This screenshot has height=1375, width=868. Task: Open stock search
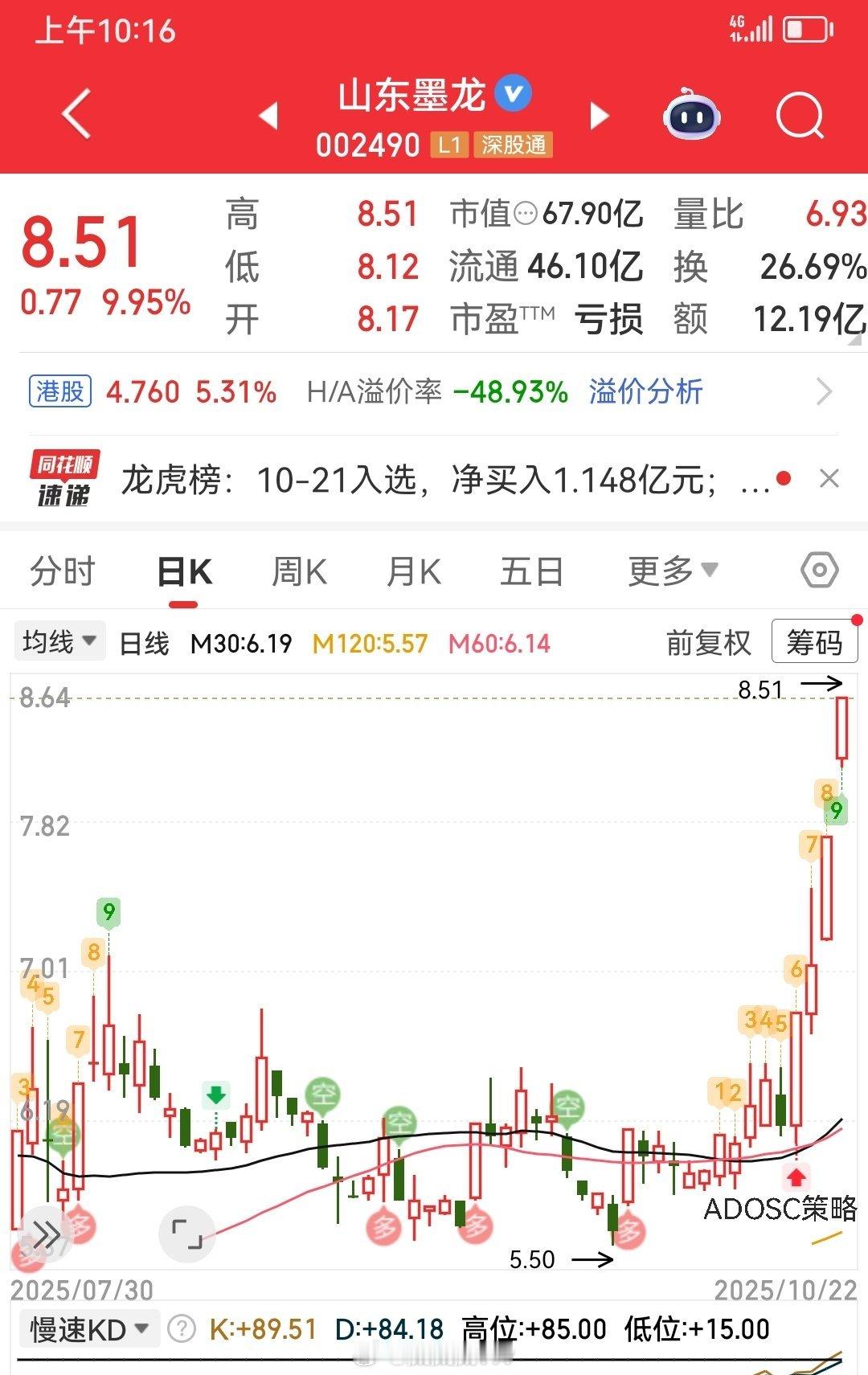[x=800, y=117]
